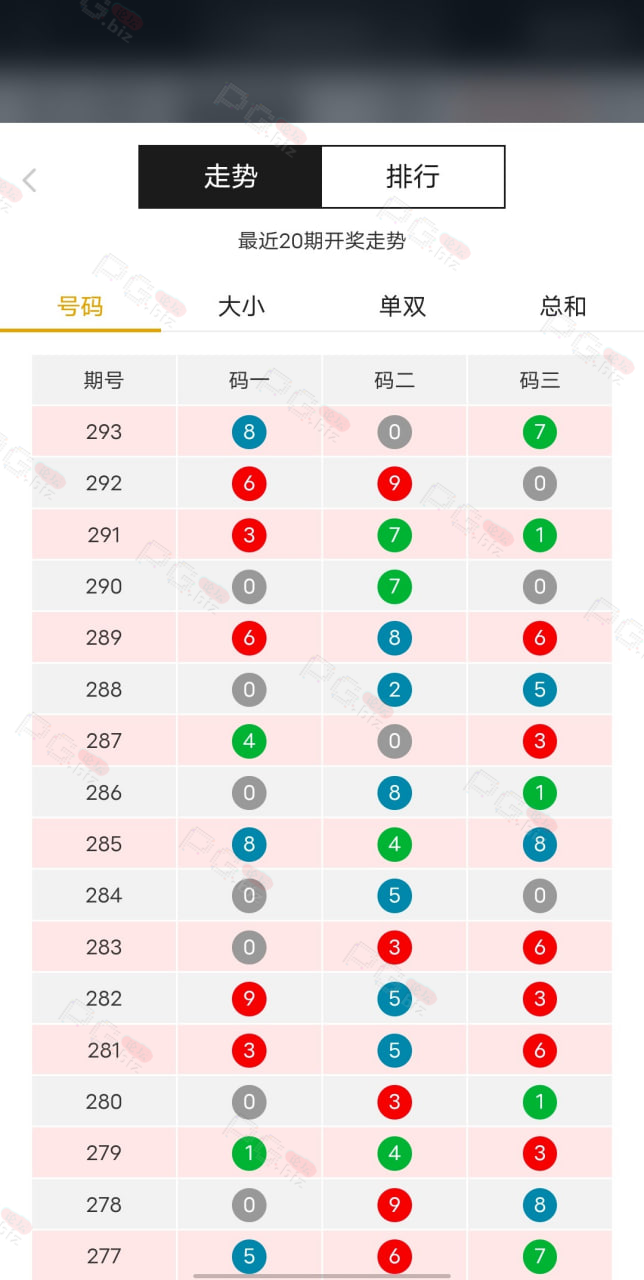Select the 走势 segment
644x1280 pixels.
231,177
